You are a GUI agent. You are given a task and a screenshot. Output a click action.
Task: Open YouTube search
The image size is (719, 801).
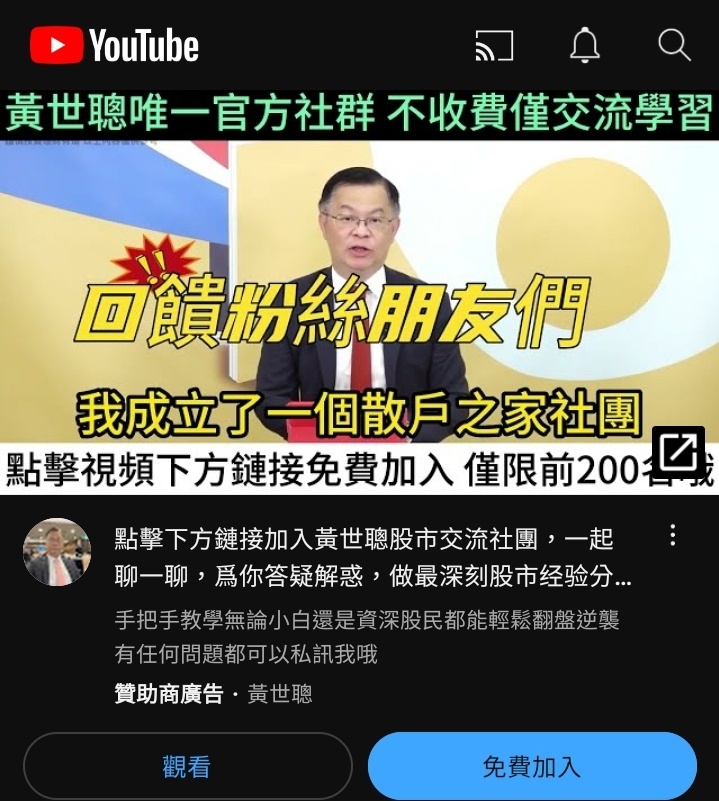pos(674,45)
